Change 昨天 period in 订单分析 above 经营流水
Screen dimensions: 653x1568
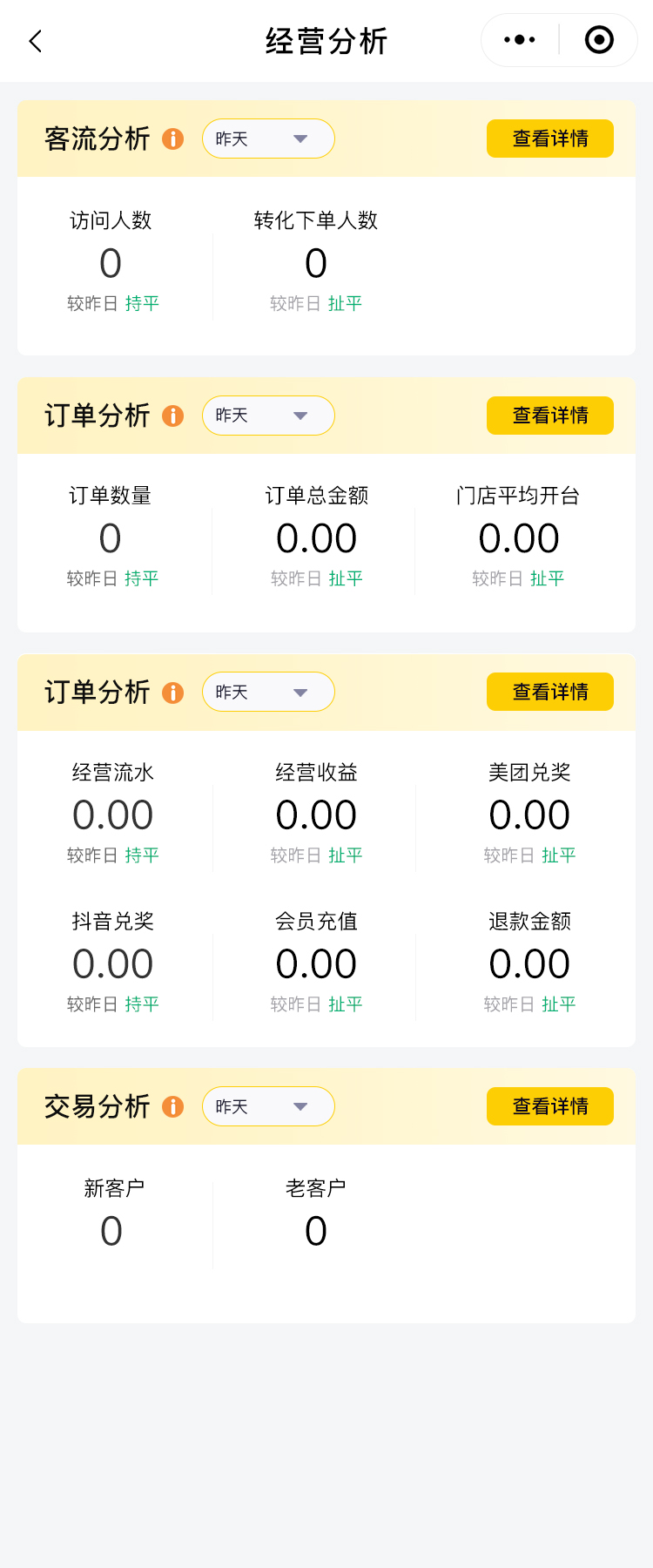pos(268,692)
